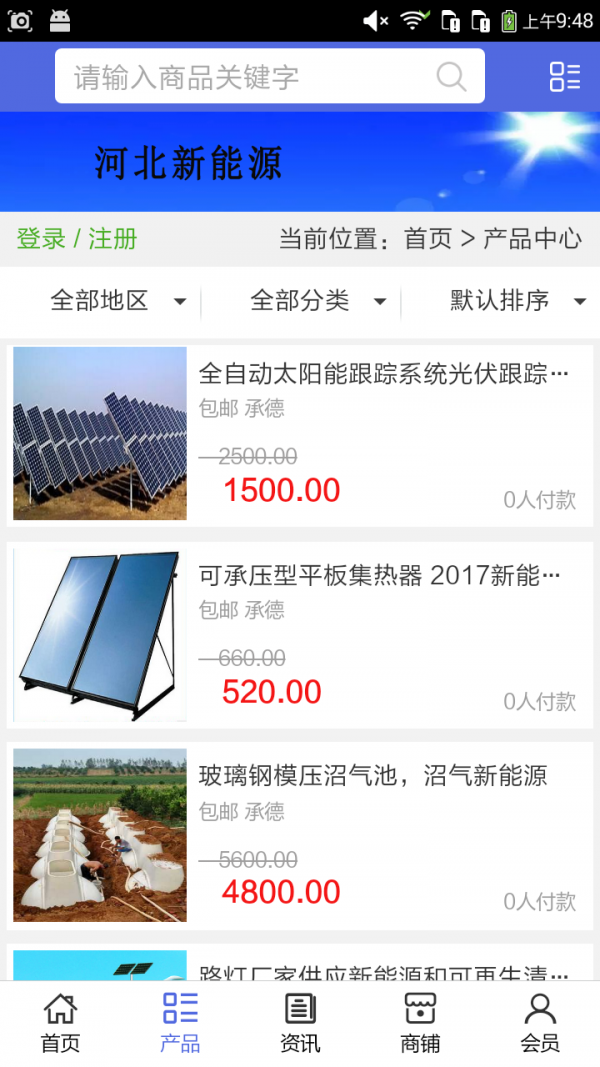Viewport: 600px width, 1067px height.
Task: Open the 会员 tab
Action: [540, 1022]
